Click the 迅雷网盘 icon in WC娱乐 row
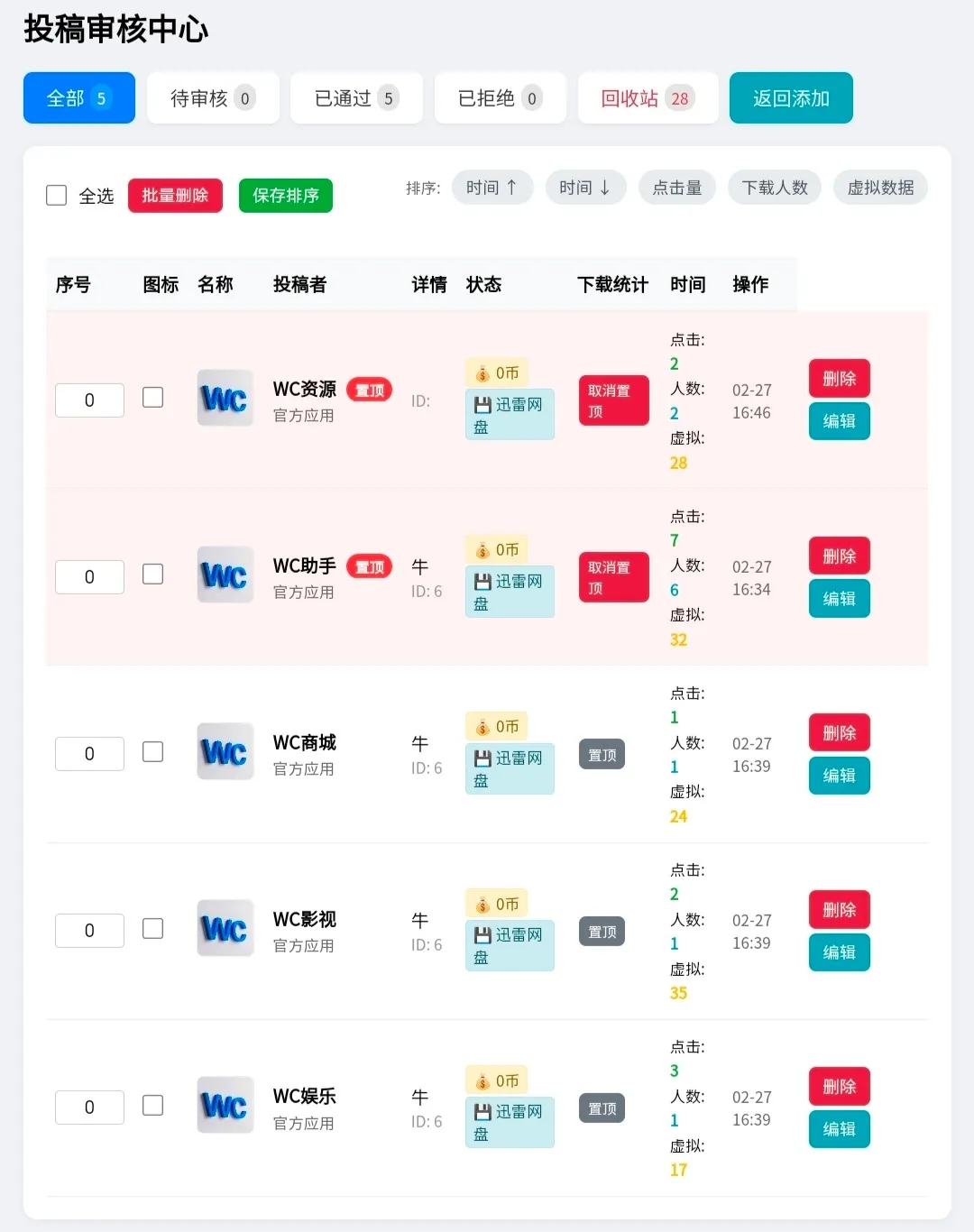 510,1122
